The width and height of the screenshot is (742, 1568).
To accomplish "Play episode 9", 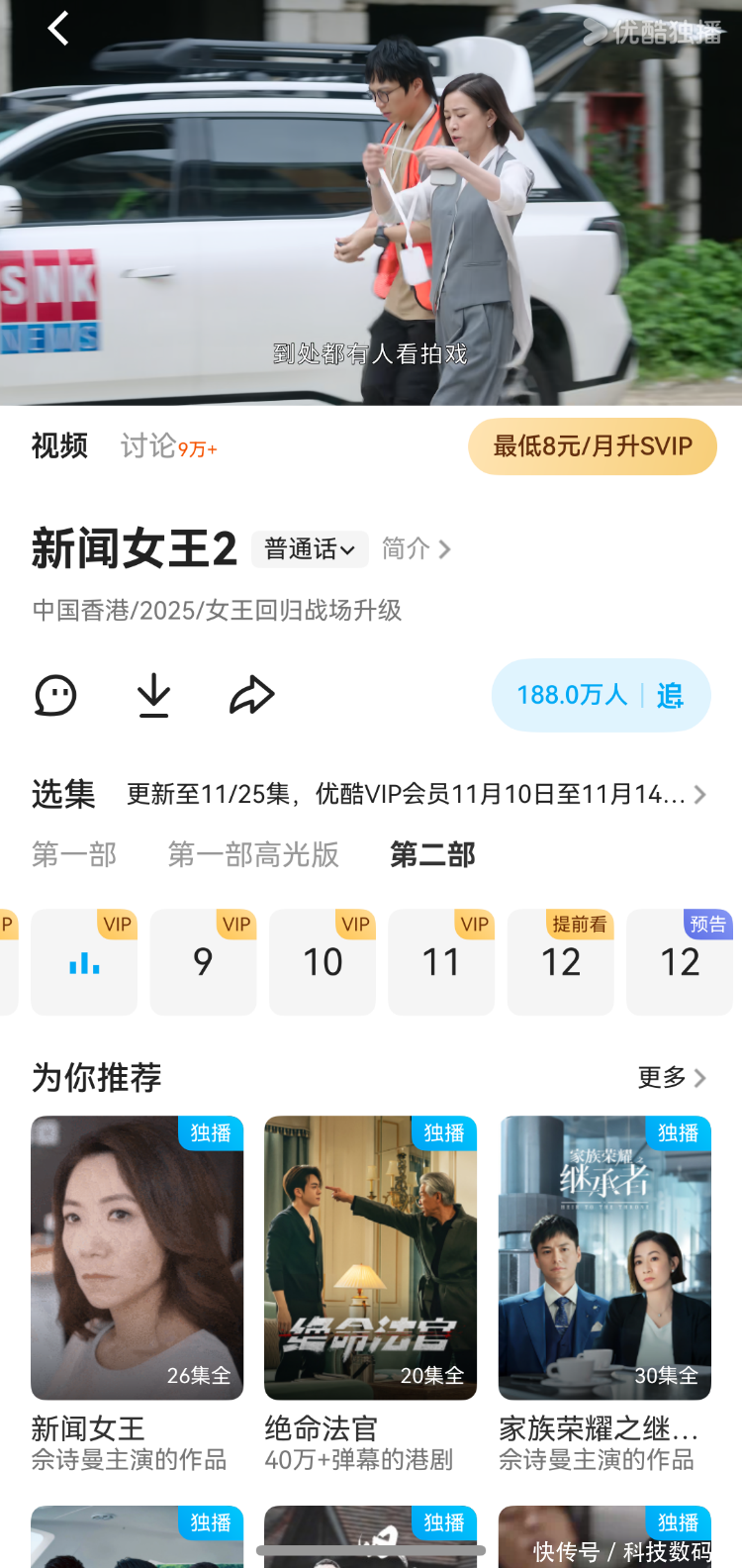I will coord(203,962).
